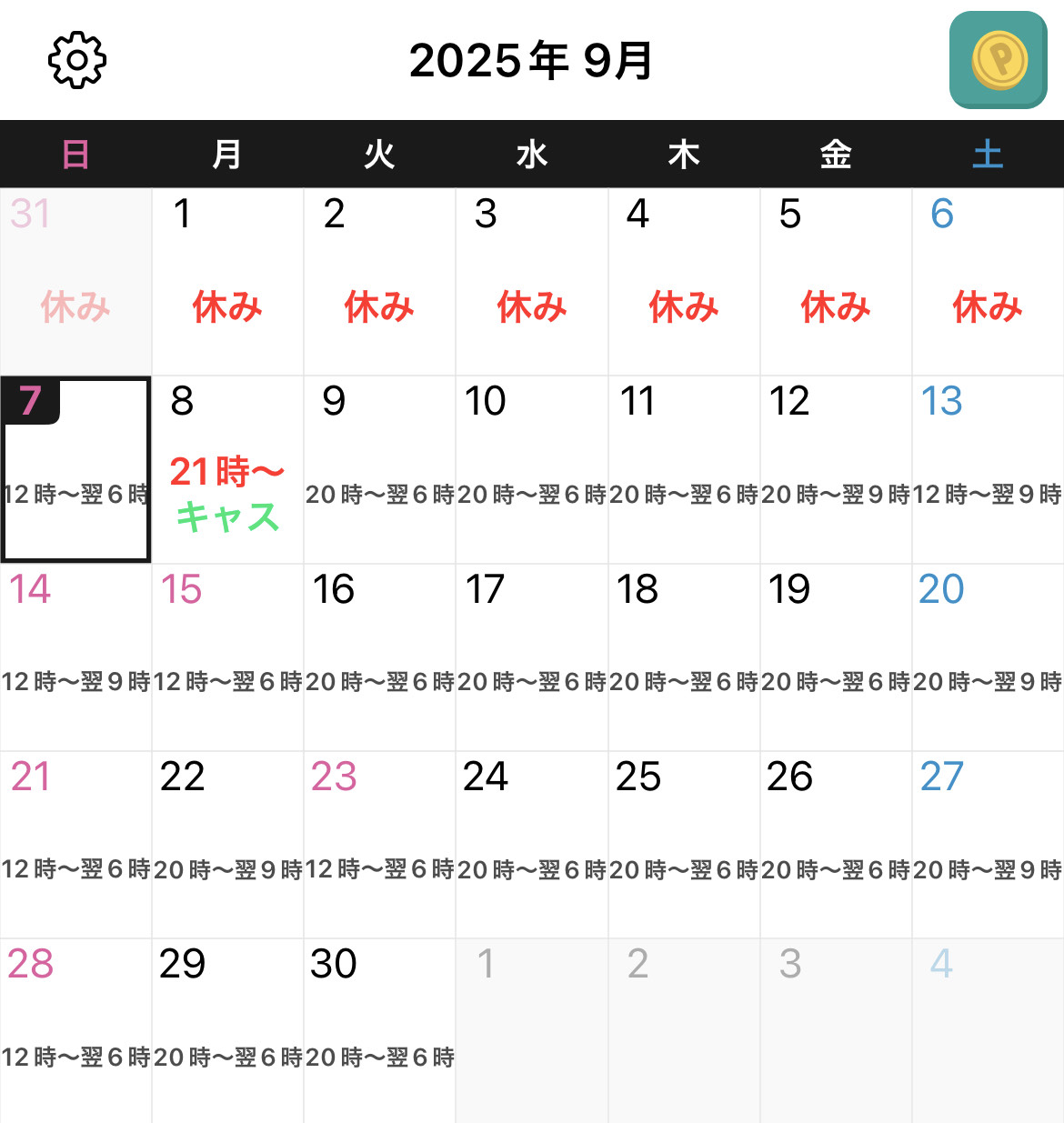1064x1123 pixels.
Task: Open Sunday September 21
Action: (76, 845)
